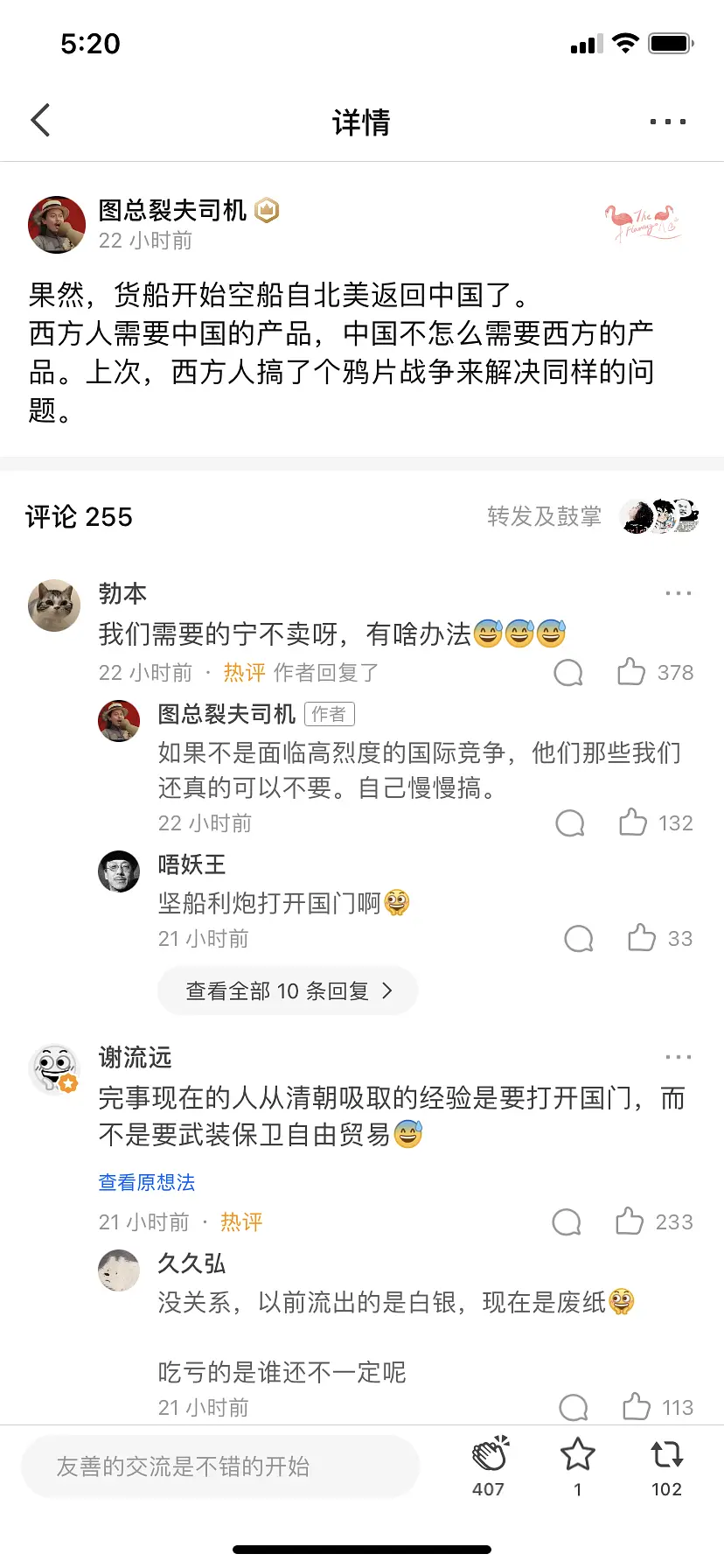Open more options for 谢流远's comment

click(x=678, y=1057)
